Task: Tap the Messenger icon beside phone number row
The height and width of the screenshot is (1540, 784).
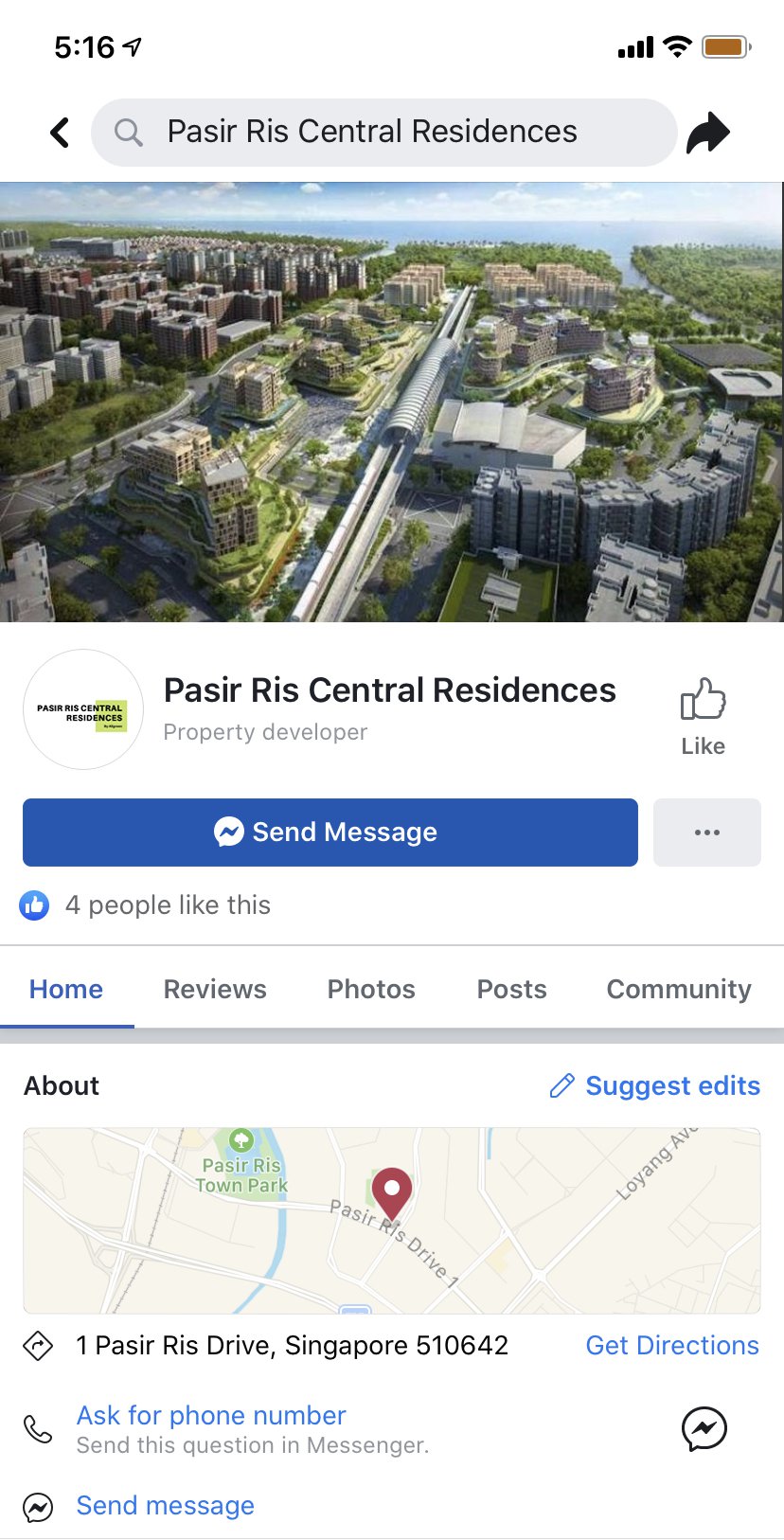Action: point(704,1428)
